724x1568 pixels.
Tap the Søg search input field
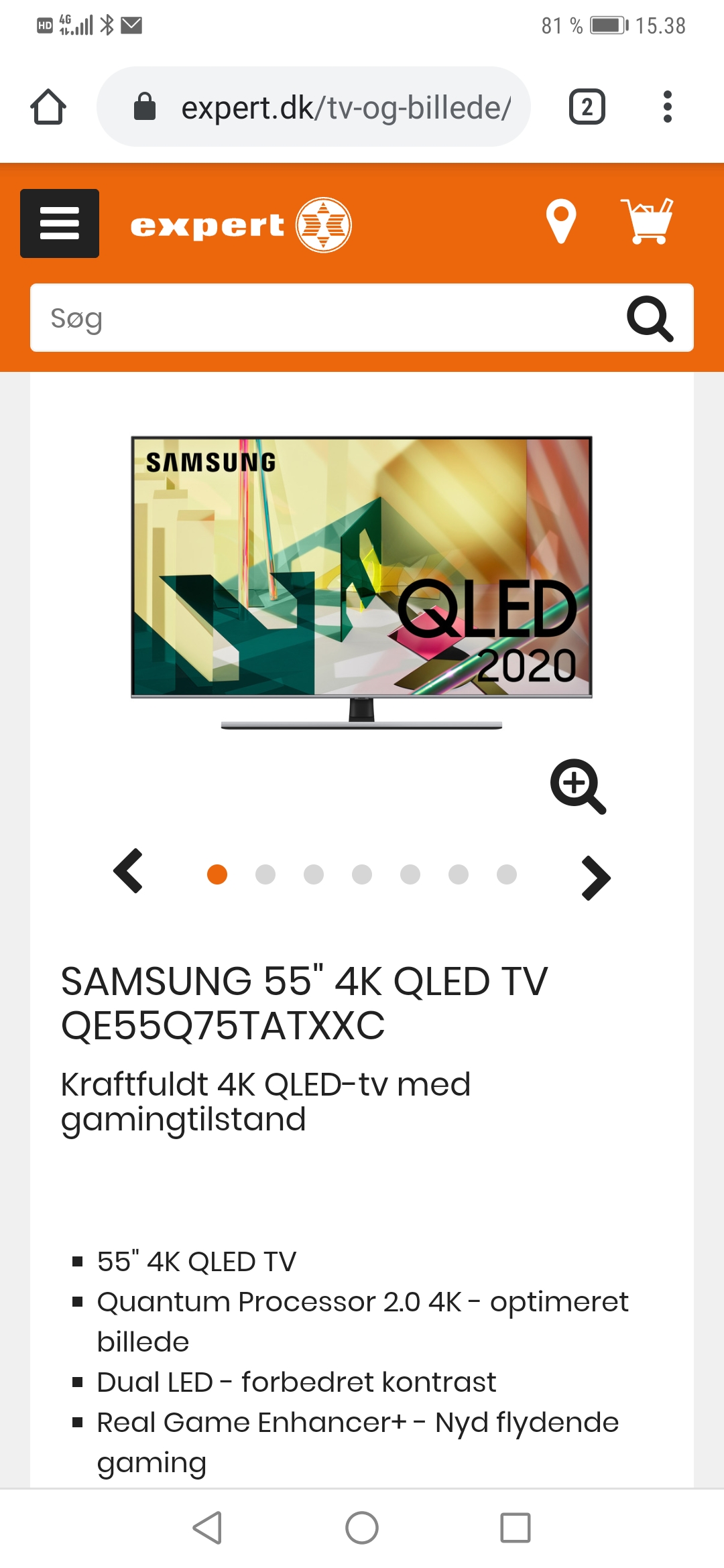point(268,318)
